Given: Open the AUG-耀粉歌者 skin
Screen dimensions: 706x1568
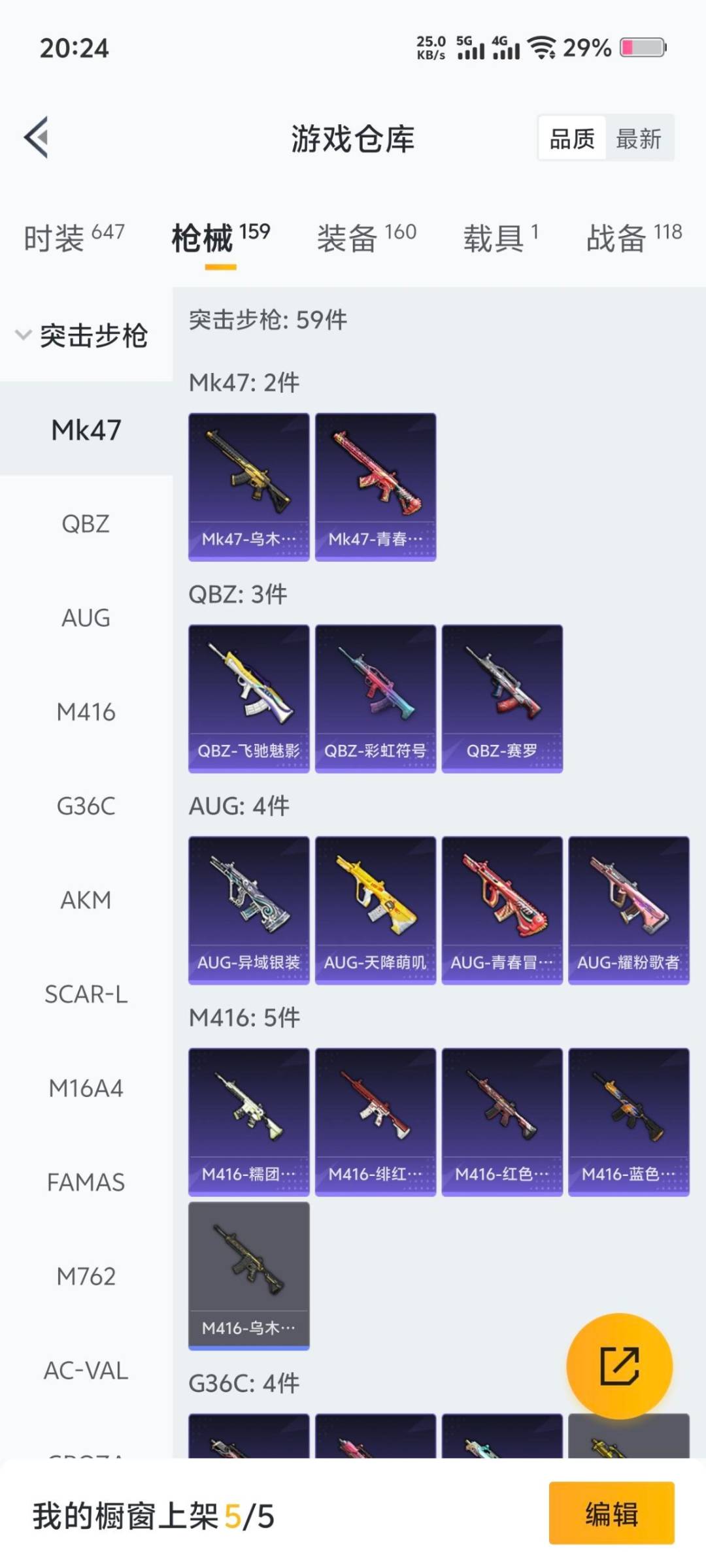Looking at the screenshot, I should click(628, 910).
